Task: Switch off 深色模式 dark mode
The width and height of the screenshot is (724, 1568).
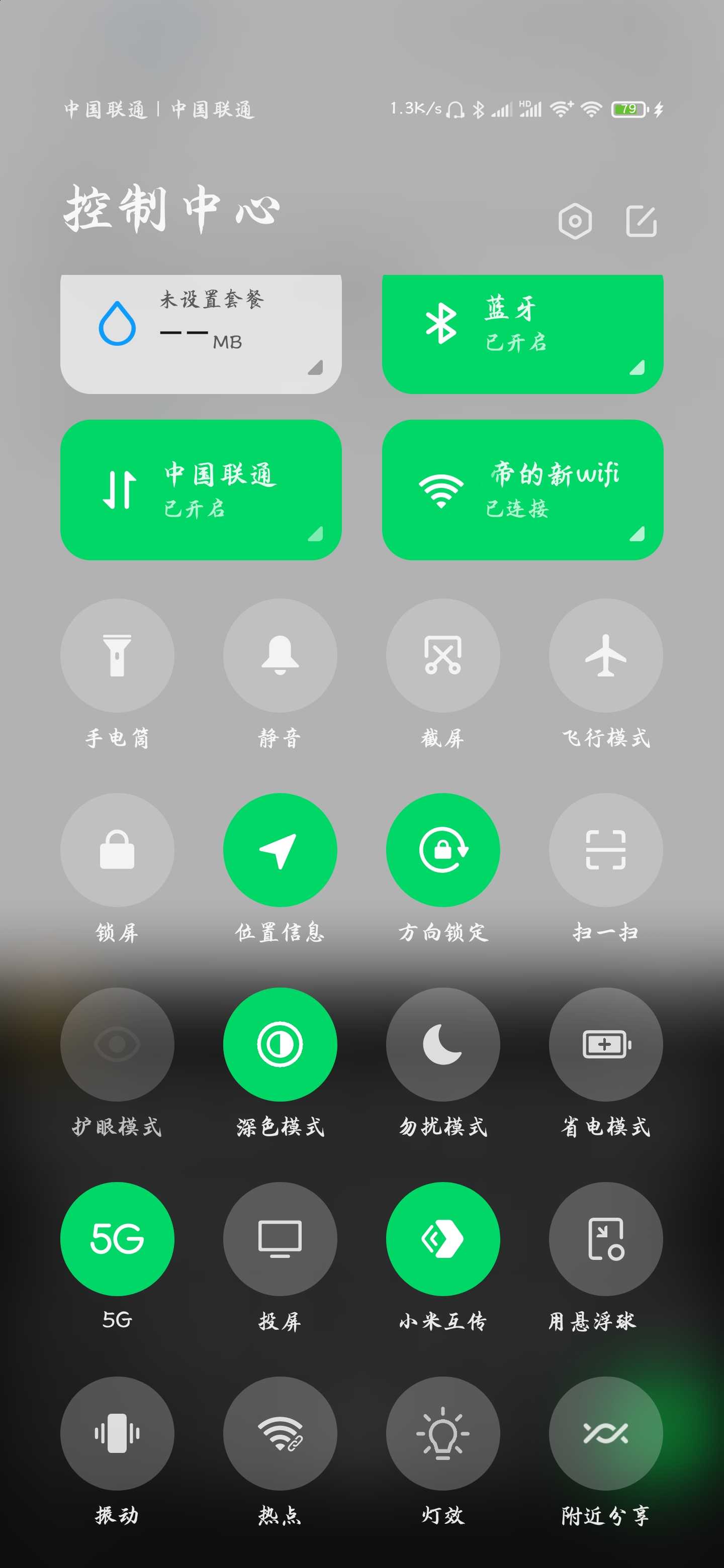Action: click(280, 1044)
